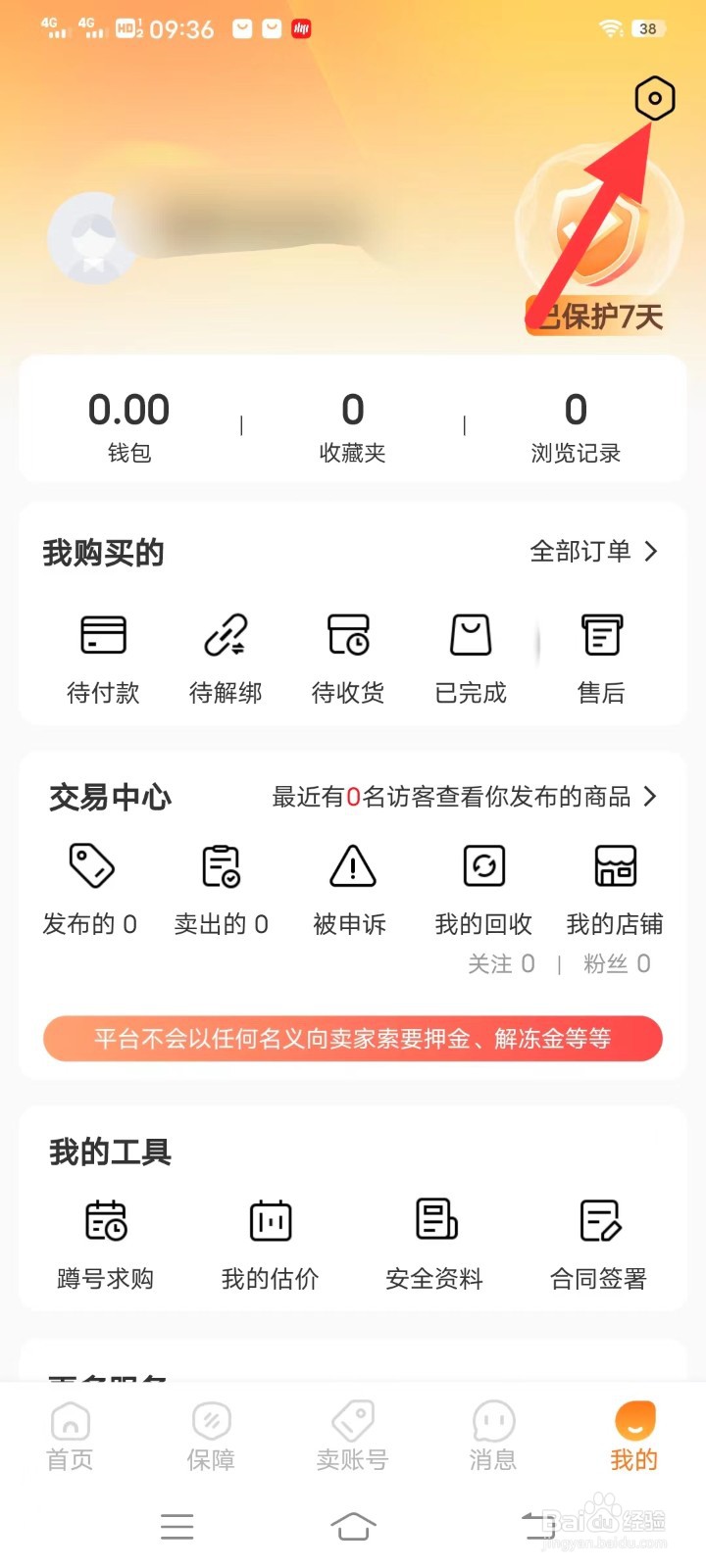The width and height of the screenshot is (706, 1568).
Task: Open the settings gear in top corner
Action: coord(654,98)
